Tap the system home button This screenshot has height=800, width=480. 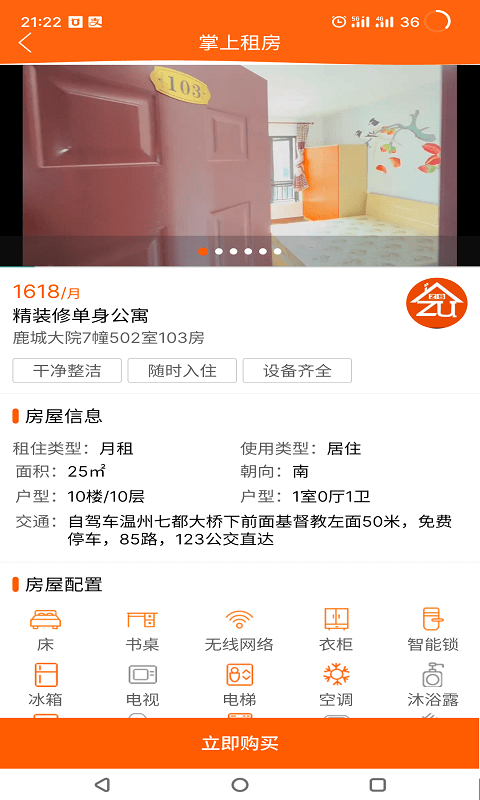coord(240,784)
